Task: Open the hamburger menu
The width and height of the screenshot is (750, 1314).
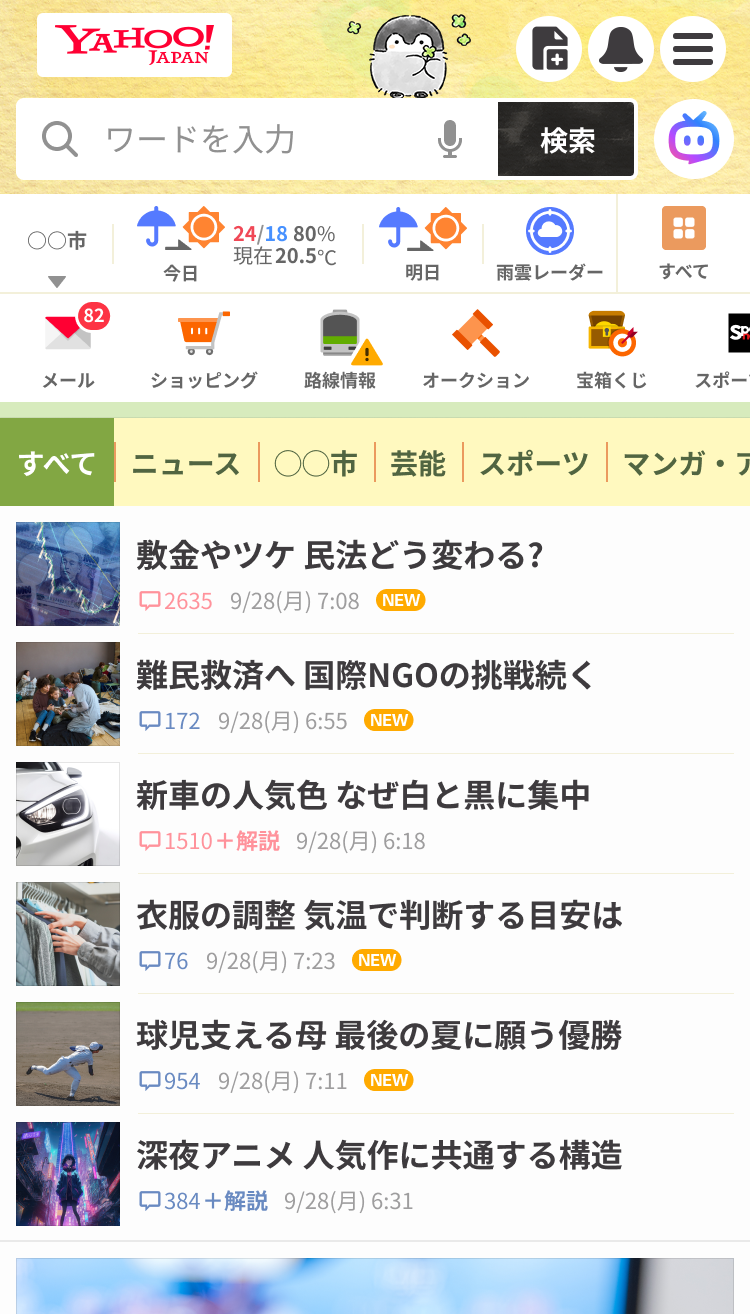Action: click(693, 49)
